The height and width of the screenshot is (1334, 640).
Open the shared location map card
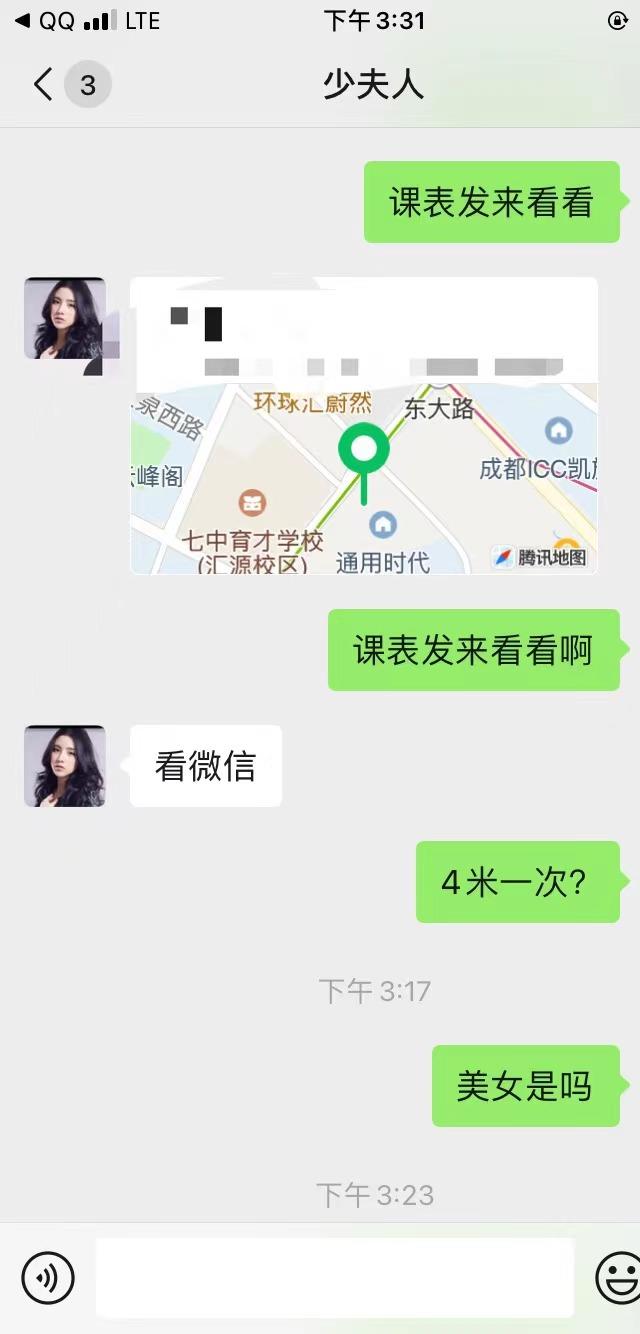pyautogui.click(x=364, y=426)
